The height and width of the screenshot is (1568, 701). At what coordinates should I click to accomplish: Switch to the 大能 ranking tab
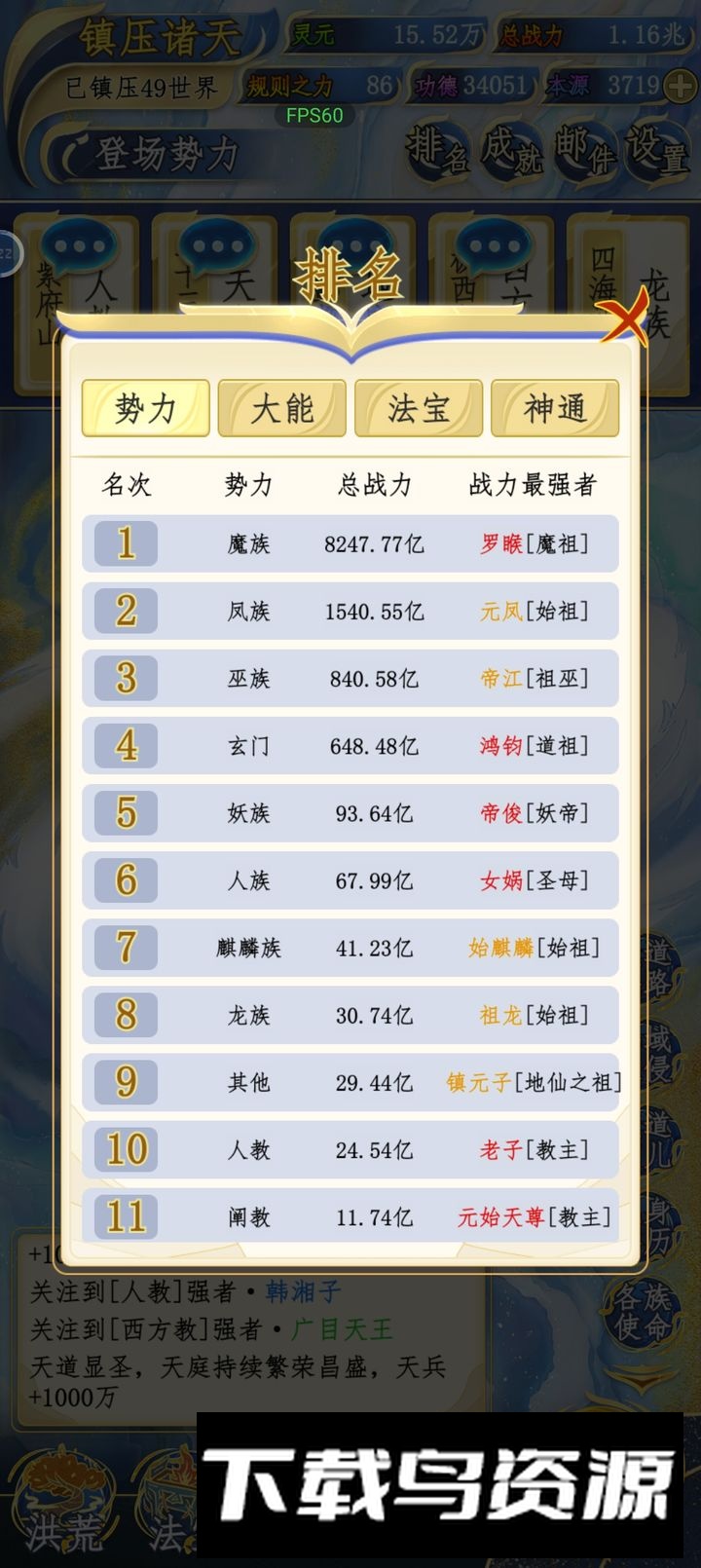[x=282, y=408]
